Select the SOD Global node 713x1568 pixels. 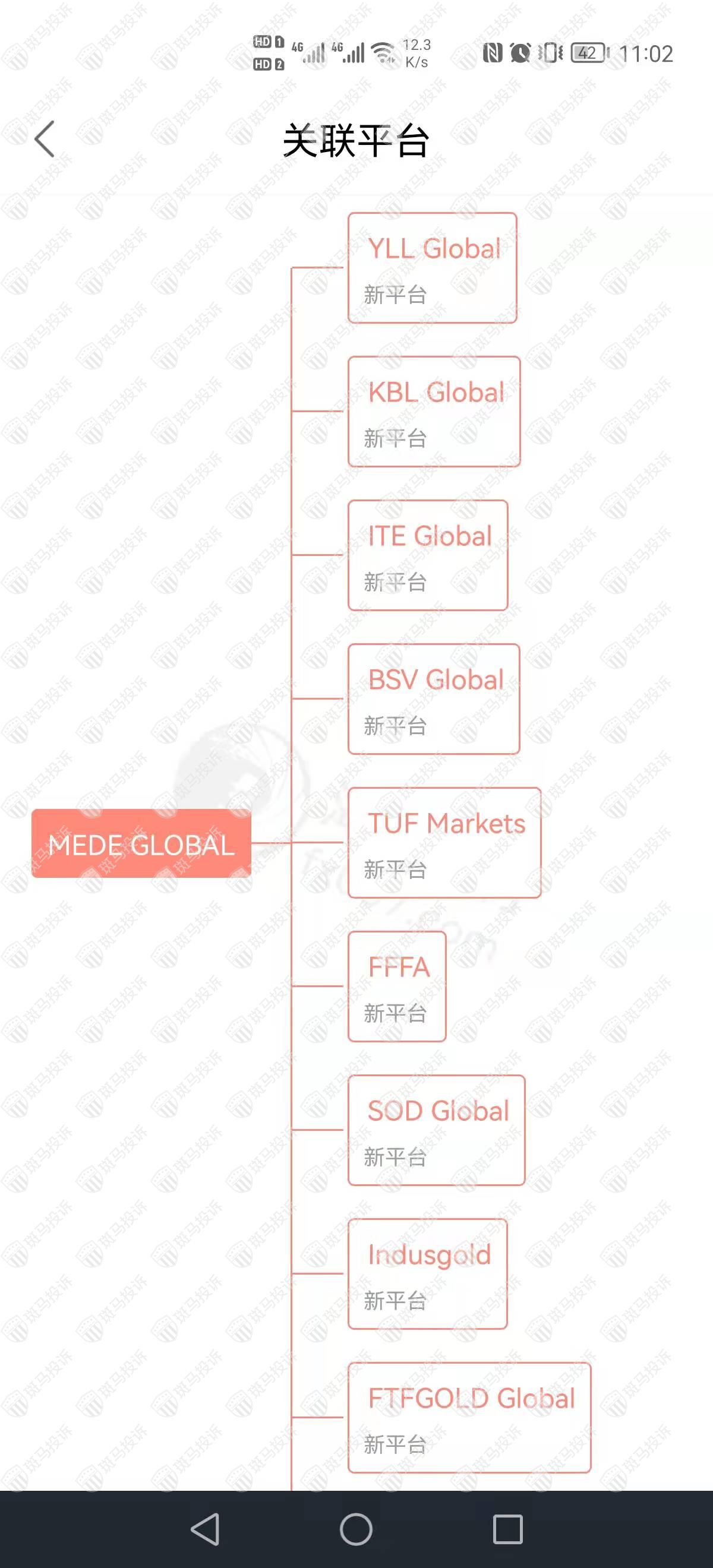(x=436, y=1130)
